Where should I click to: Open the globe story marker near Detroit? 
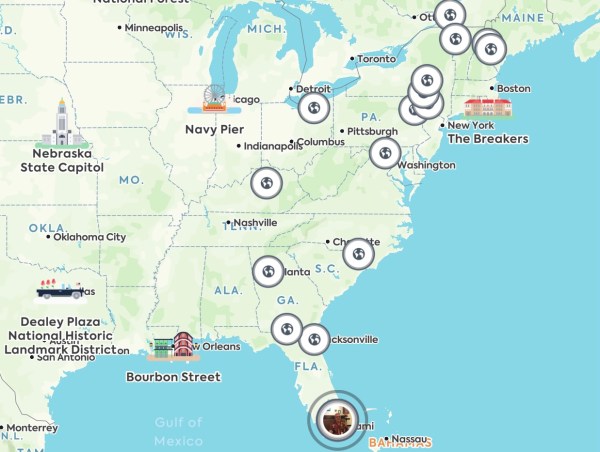coord(314,106)
